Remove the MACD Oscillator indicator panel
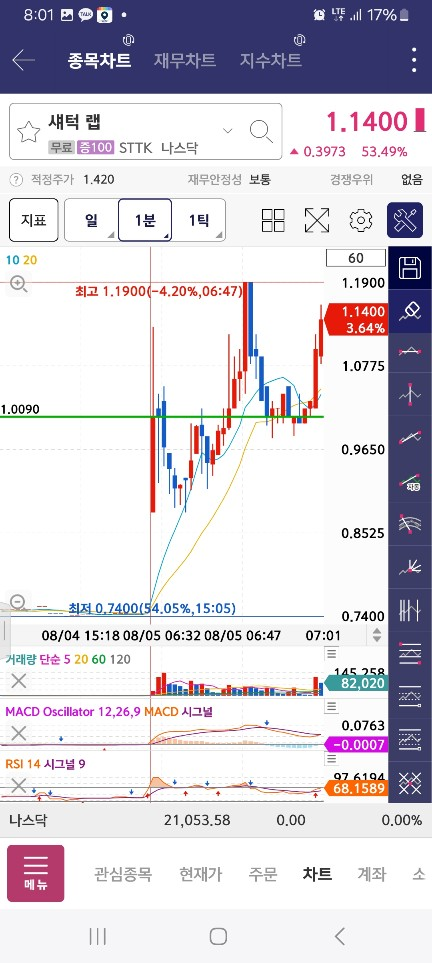This screenshot has height=963, width=432. [19, 733]
